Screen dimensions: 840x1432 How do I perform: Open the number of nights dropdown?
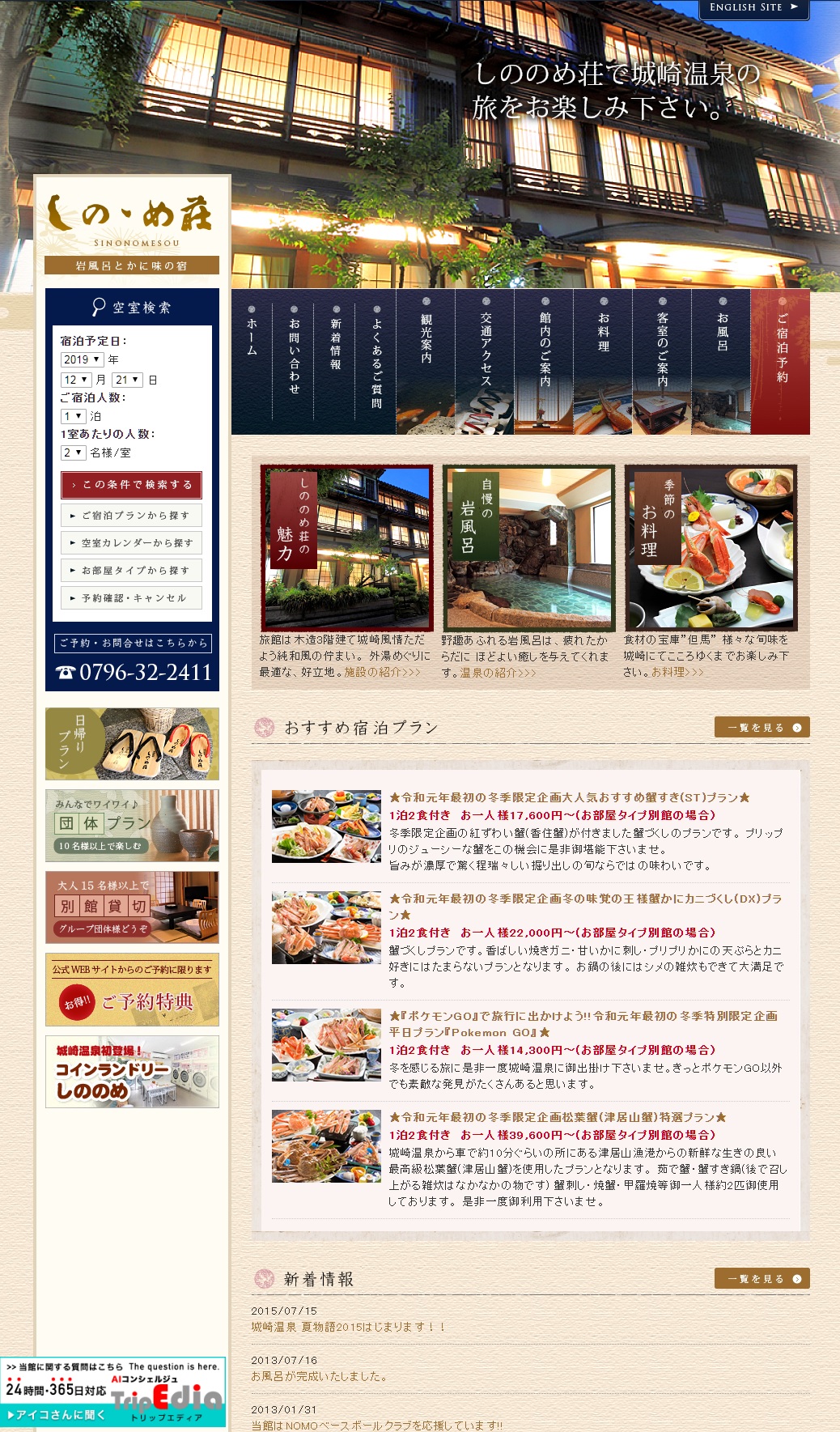click(x=73, y=416)
